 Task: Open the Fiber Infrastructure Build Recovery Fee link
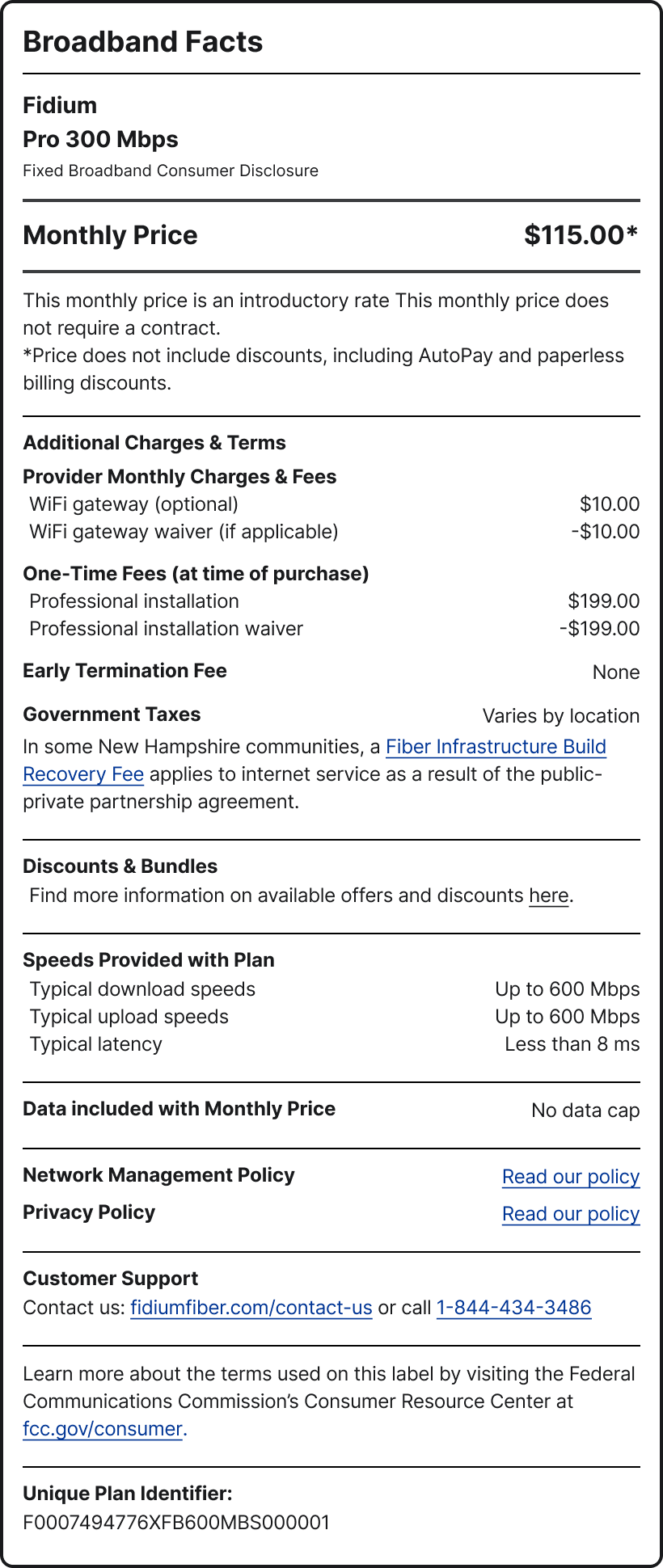pos(495,747)
